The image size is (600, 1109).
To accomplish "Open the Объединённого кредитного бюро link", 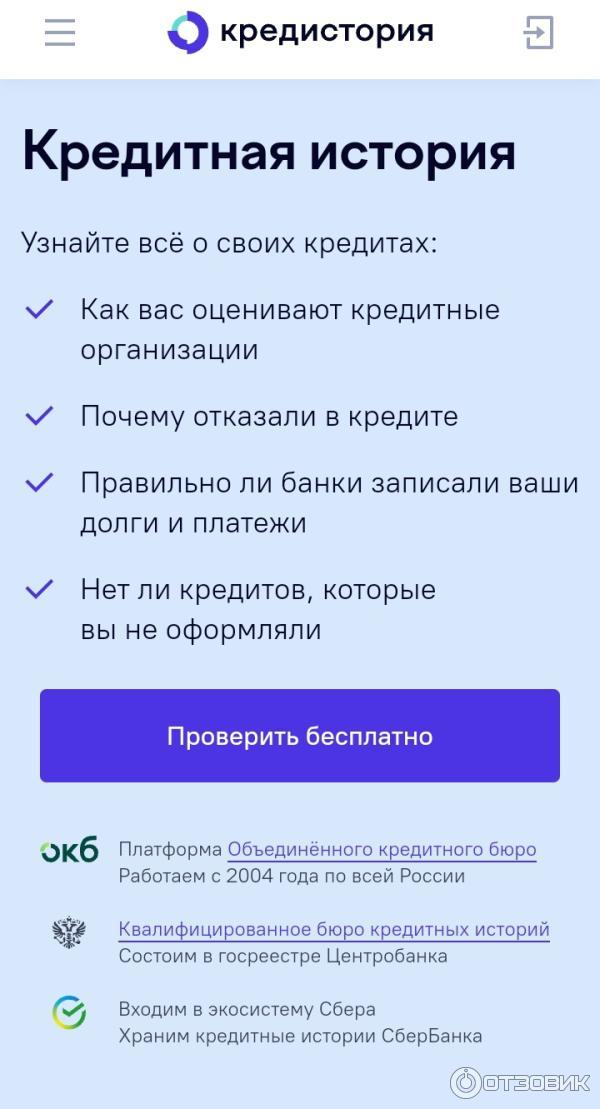I will pos(381,850).
